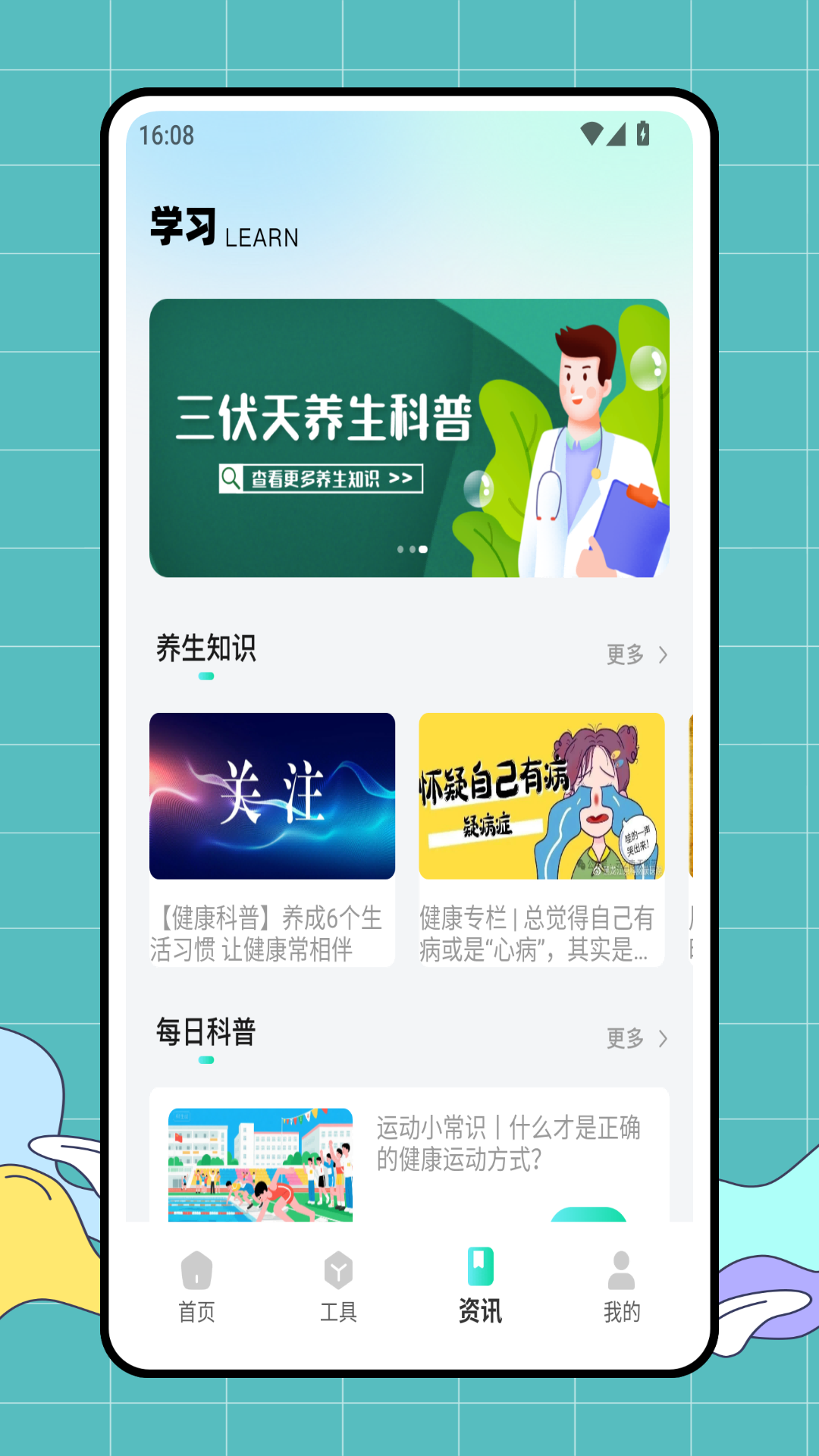Viewport: 819px width, 1456px height.
Task: Select the third carousel indicator dot
Action: [x=422, y=548]
